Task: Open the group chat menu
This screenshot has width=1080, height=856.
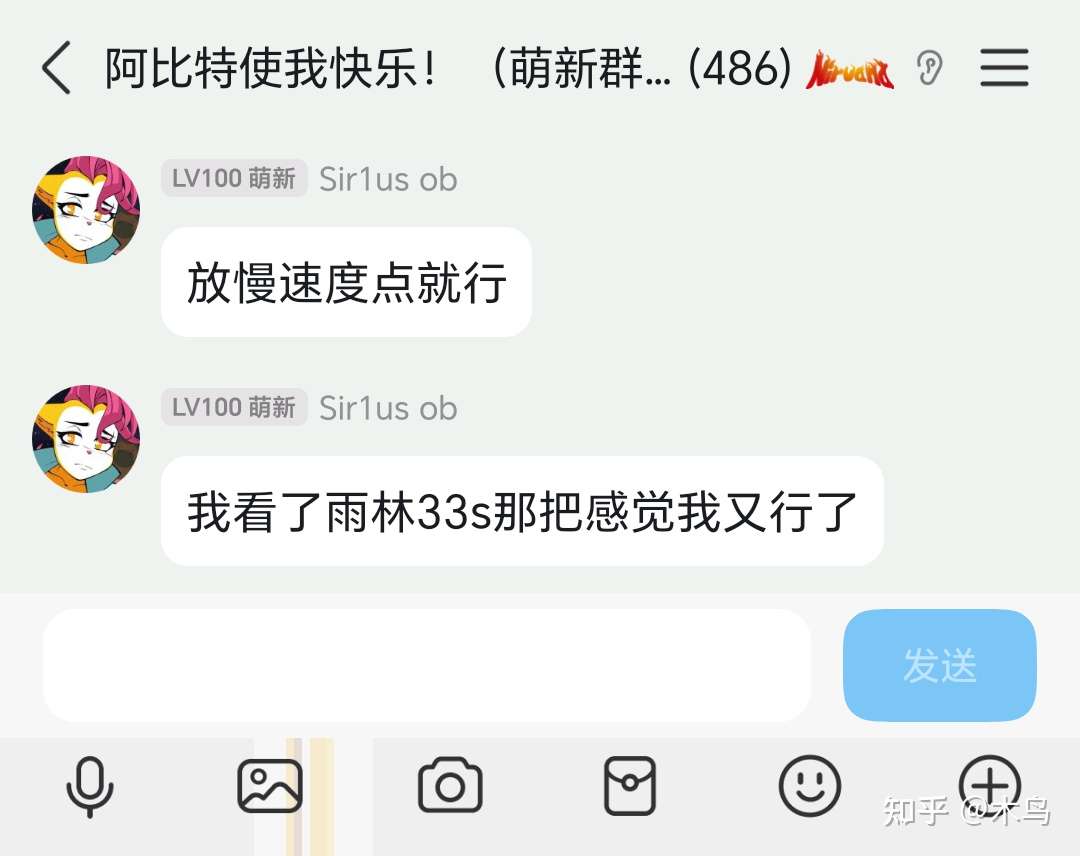Action: [1004, 69]
